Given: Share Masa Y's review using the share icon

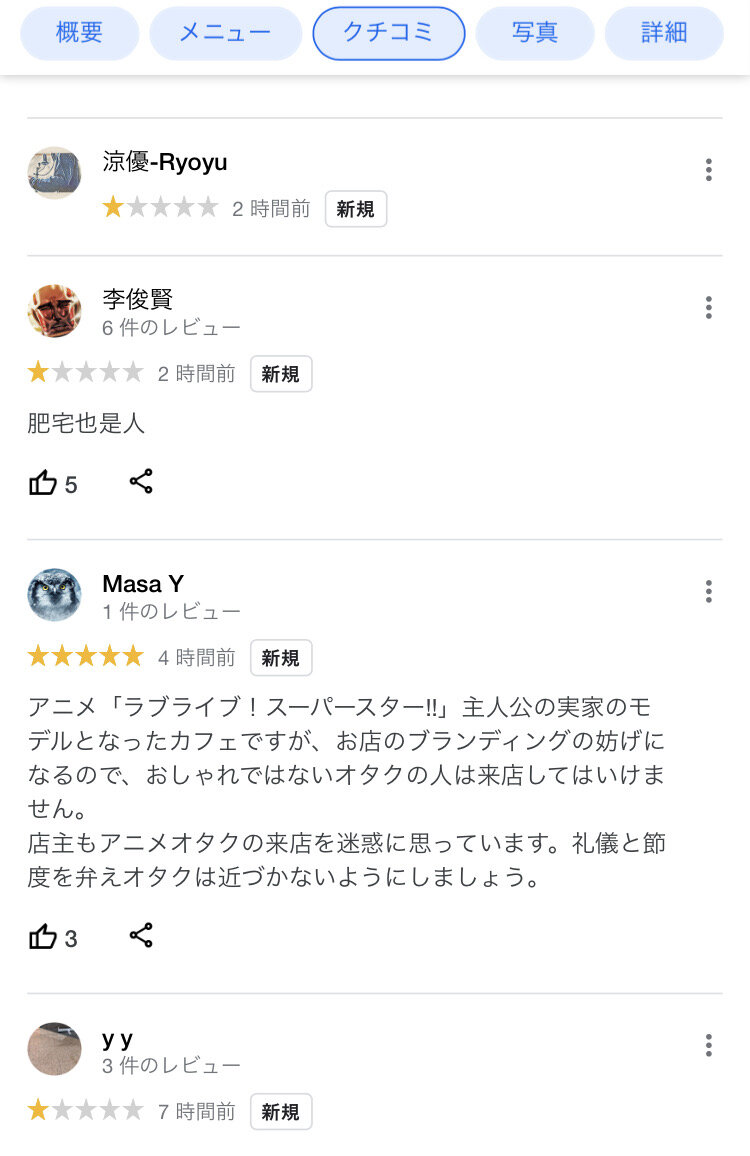Looking at the screenshot, I should (x=141, y=936).
